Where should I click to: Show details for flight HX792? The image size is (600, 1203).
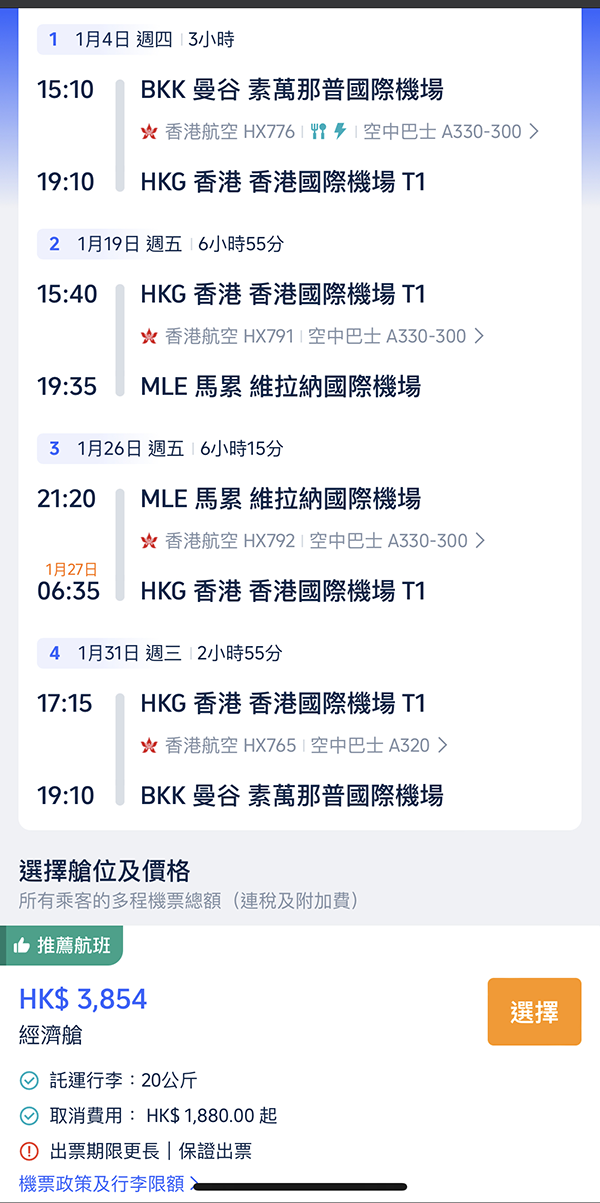click(x=479, y=541)
